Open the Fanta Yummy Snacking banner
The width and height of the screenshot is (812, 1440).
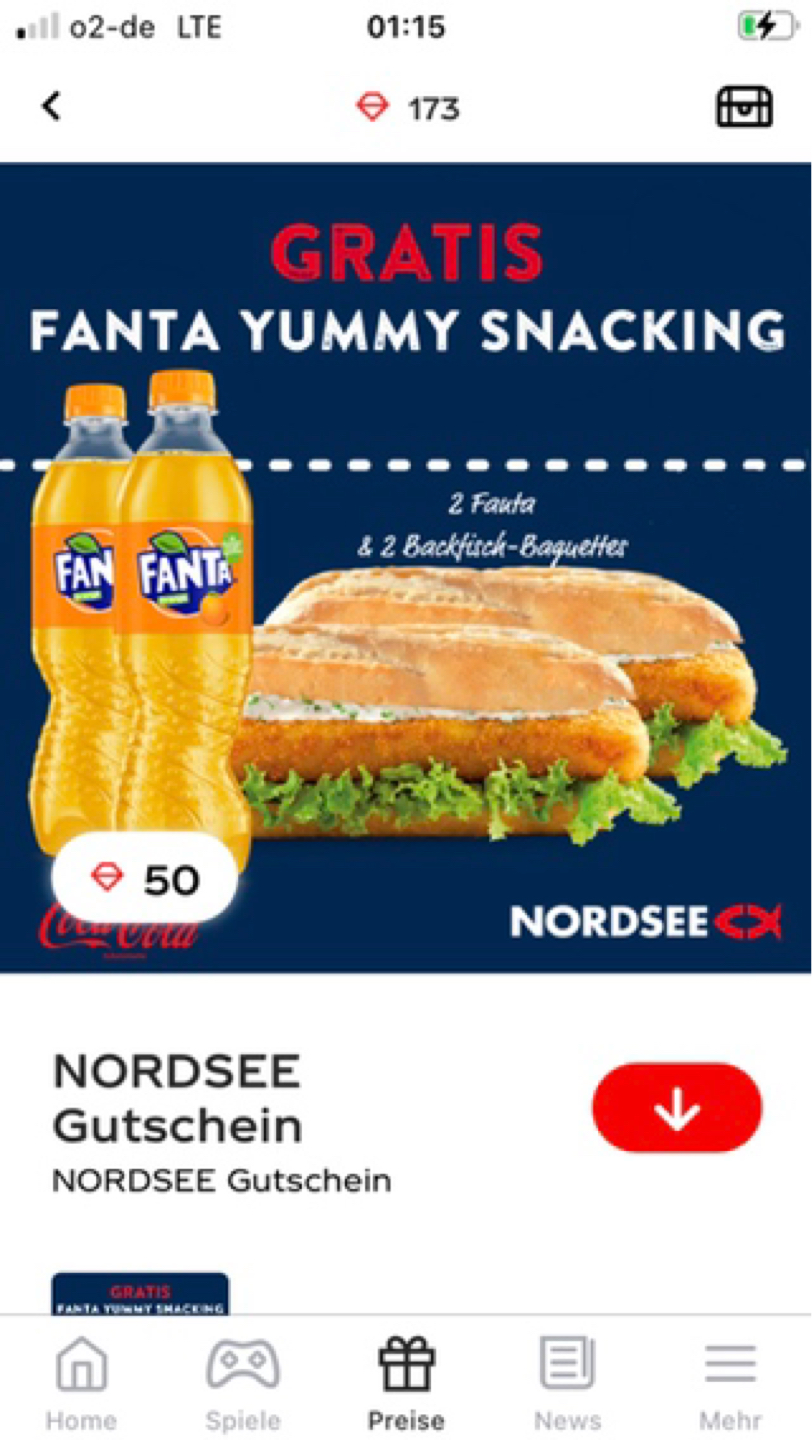[406, 568]
